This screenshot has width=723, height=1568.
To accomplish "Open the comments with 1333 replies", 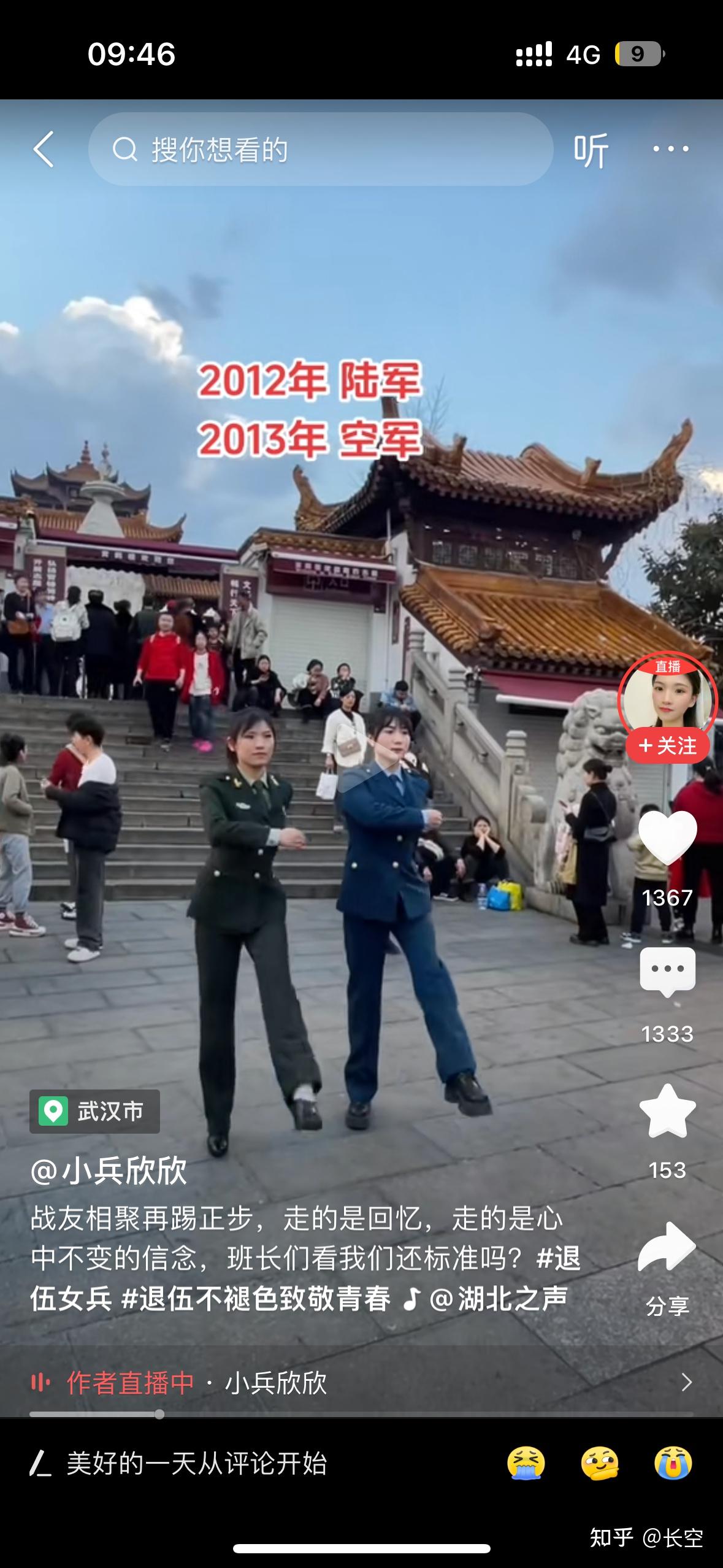I will click(x=667, y=972).
